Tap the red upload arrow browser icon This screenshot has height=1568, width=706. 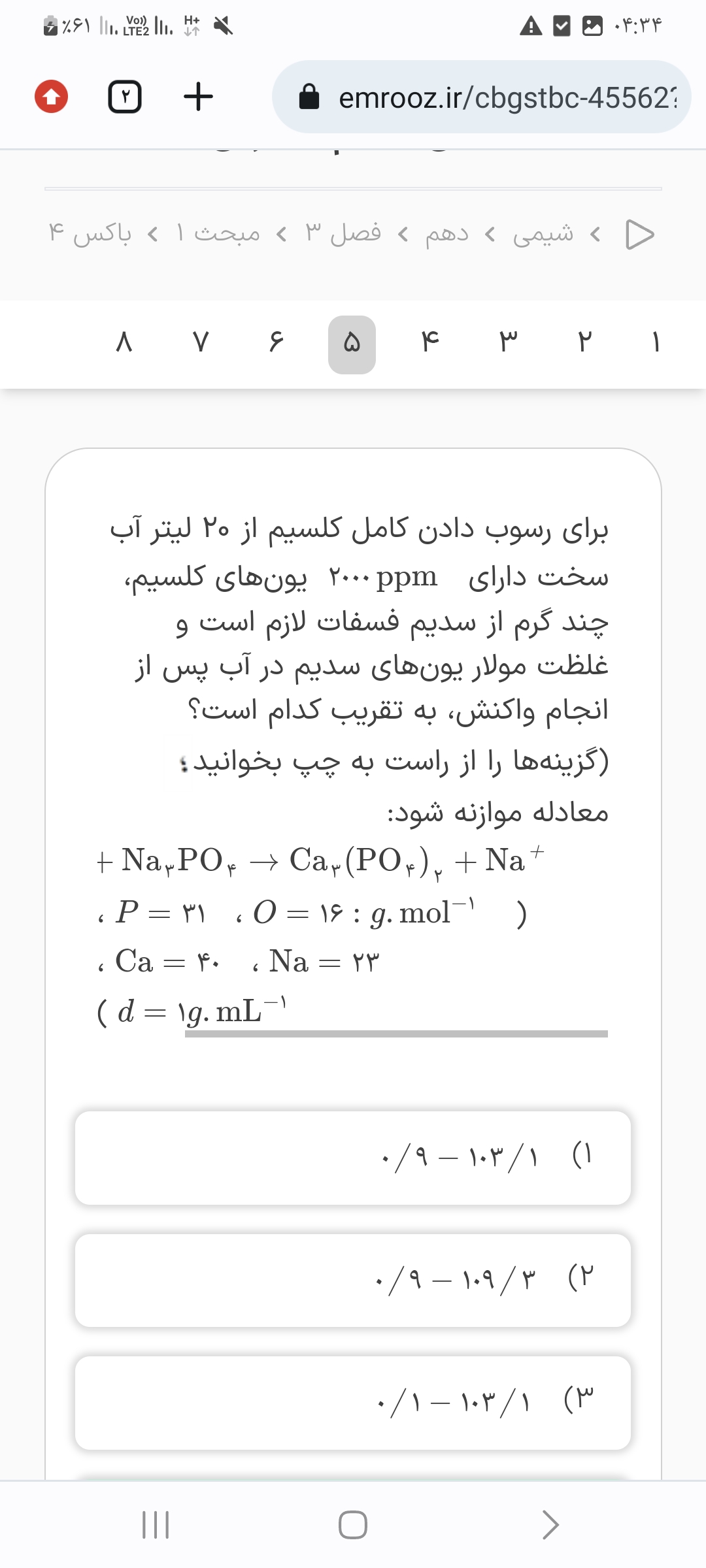pos(52,97)
